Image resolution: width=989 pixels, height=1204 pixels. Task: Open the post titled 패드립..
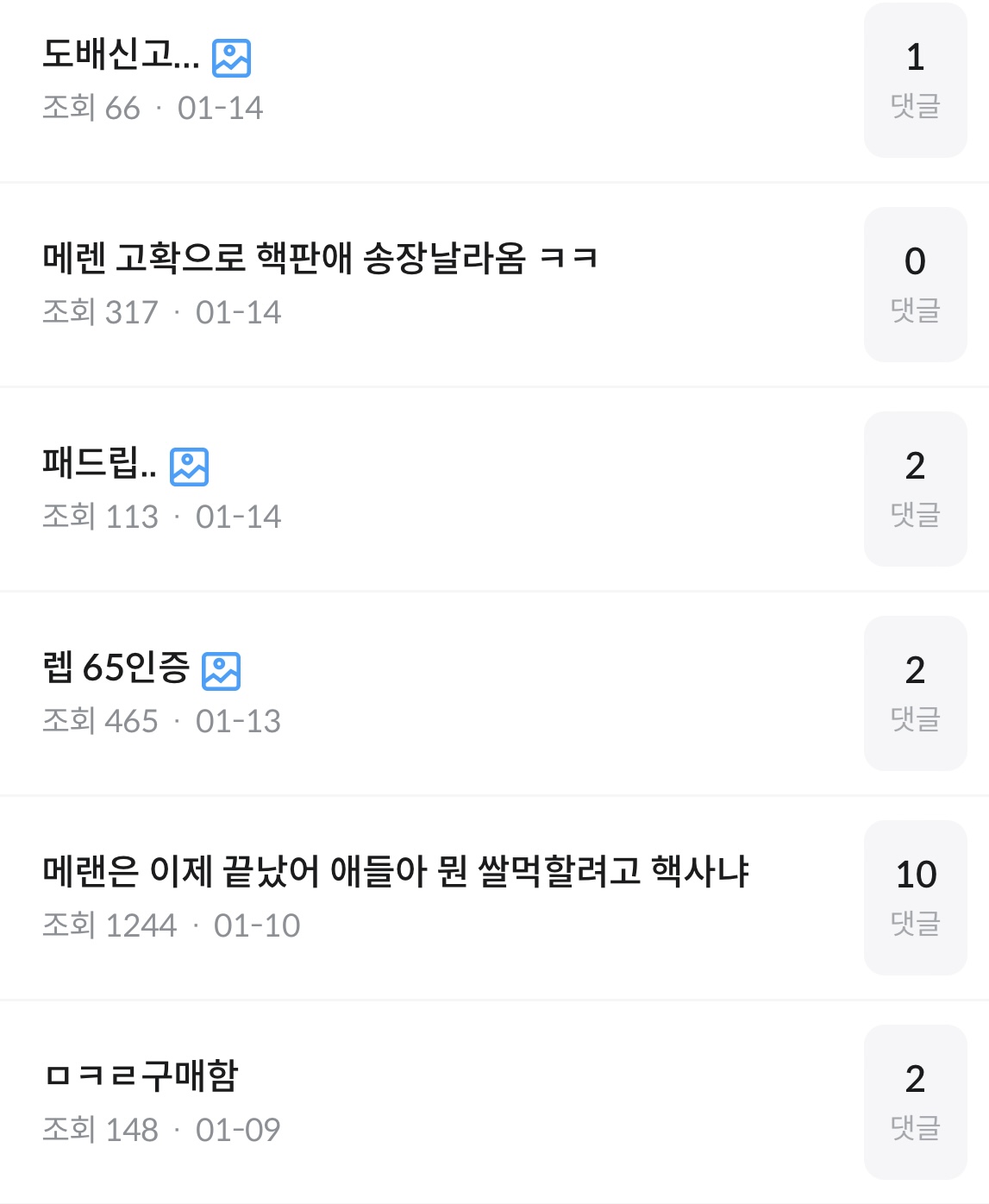point(100,464)
